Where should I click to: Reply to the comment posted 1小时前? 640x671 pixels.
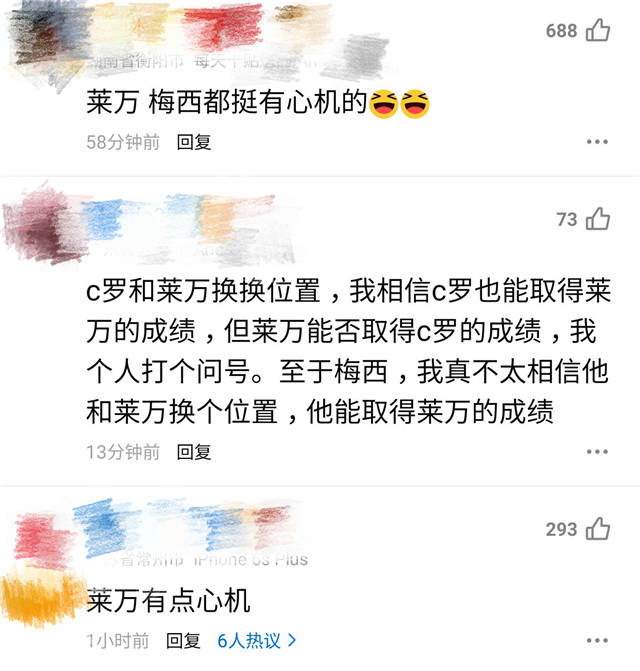point(183,640)
